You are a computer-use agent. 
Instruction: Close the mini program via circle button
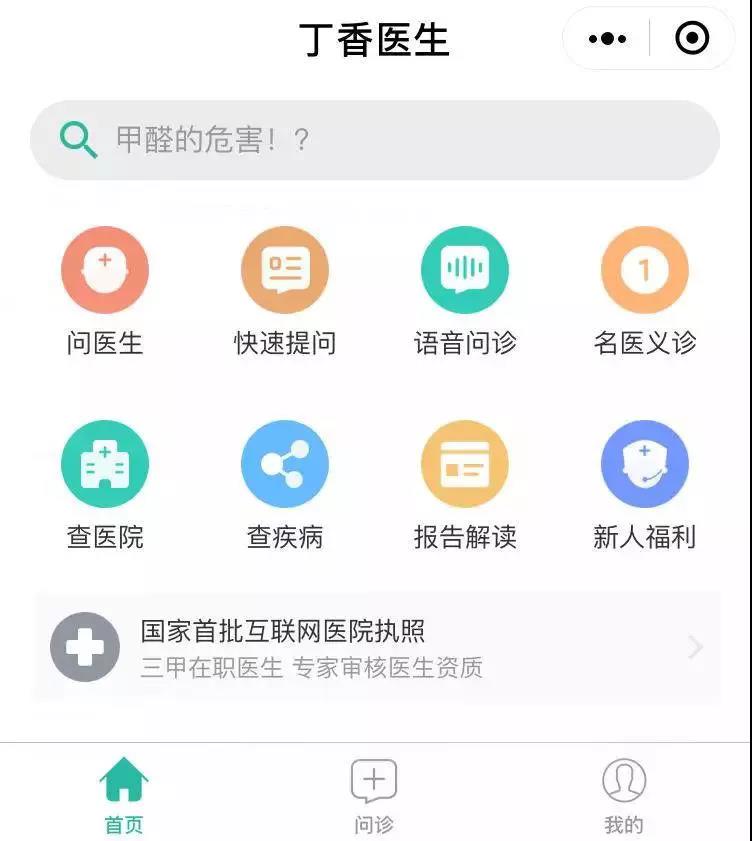pyautogui.click(x=692, y=39)
